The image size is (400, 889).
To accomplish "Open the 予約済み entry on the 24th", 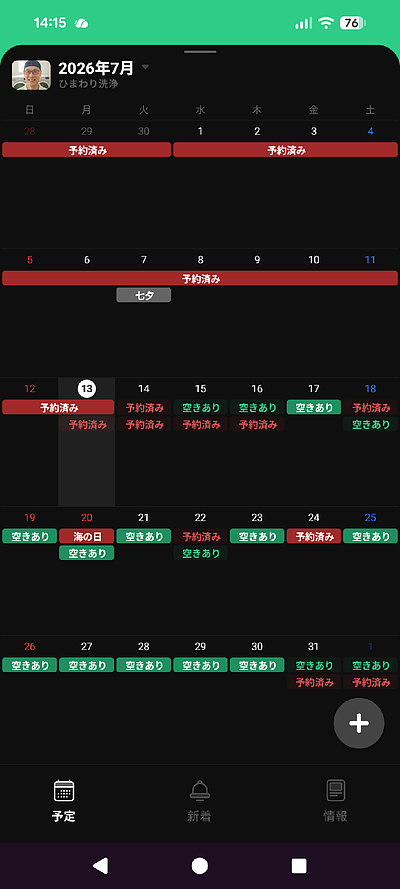I will (x=314, y=536).
